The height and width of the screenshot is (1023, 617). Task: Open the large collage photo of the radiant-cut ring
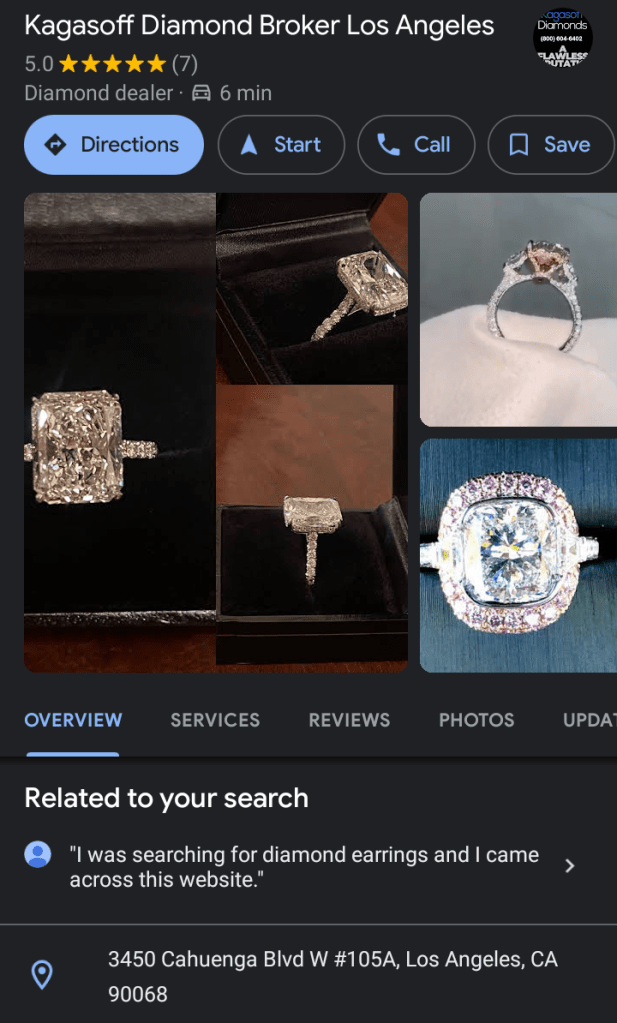coord(216,432)
